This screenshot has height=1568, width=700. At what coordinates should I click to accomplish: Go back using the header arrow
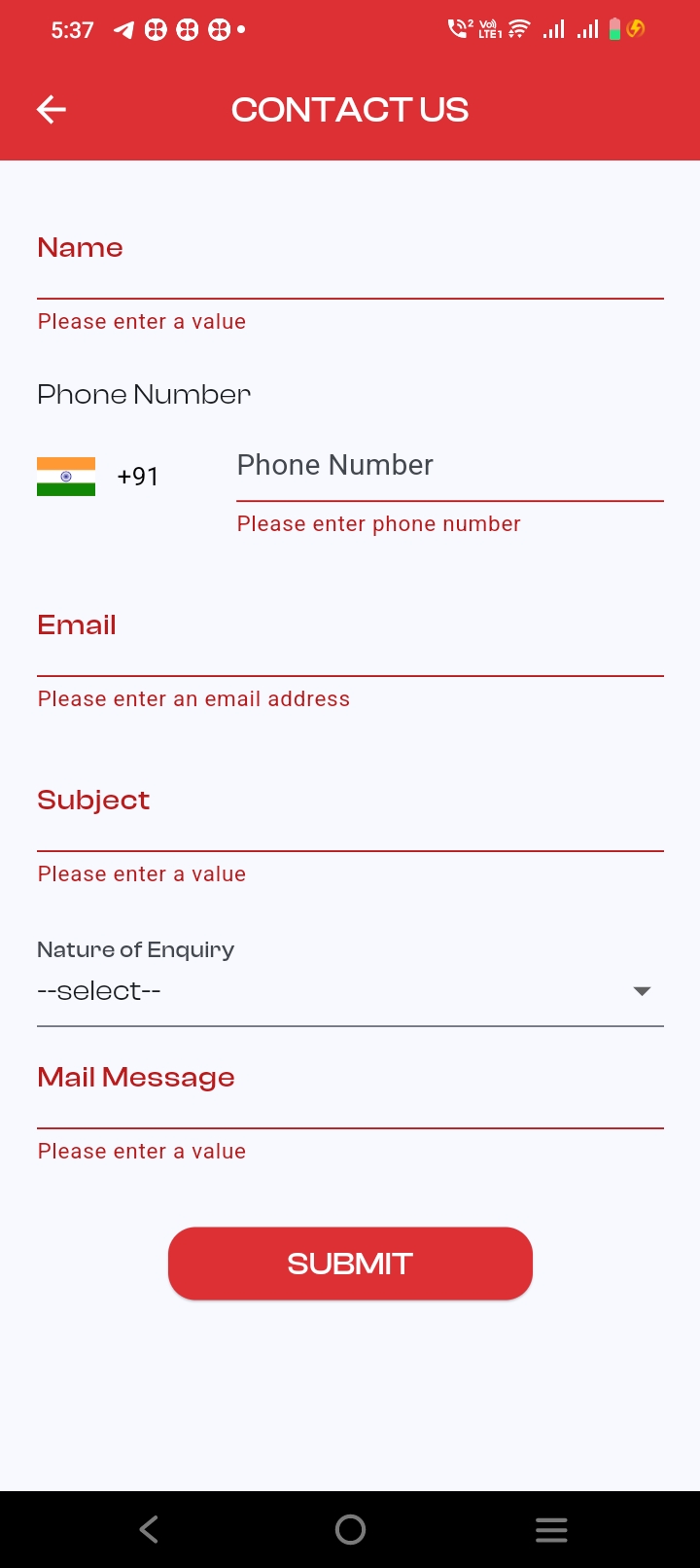tap(52, 110)
